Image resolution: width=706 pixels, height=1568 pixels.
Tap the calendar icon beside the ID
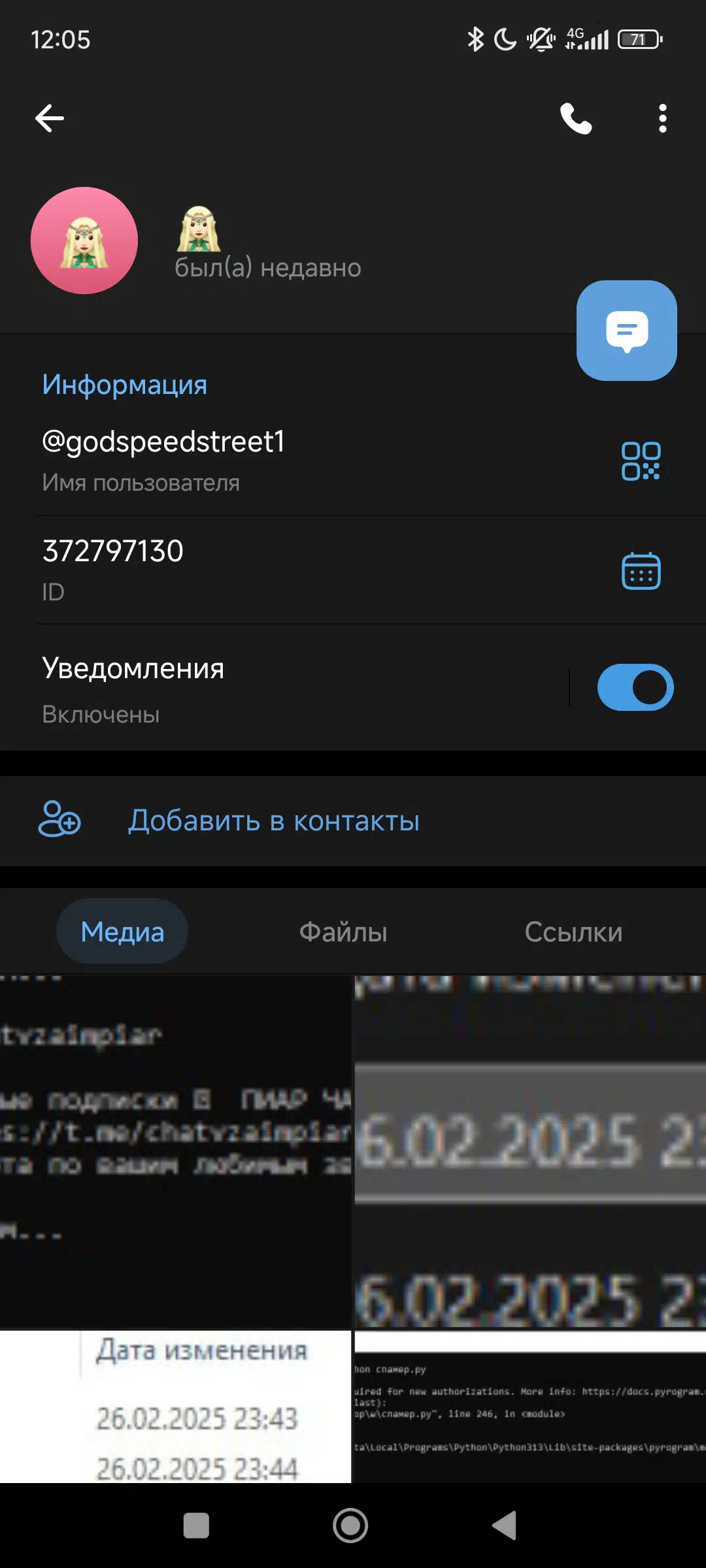(x=641, y=570)
